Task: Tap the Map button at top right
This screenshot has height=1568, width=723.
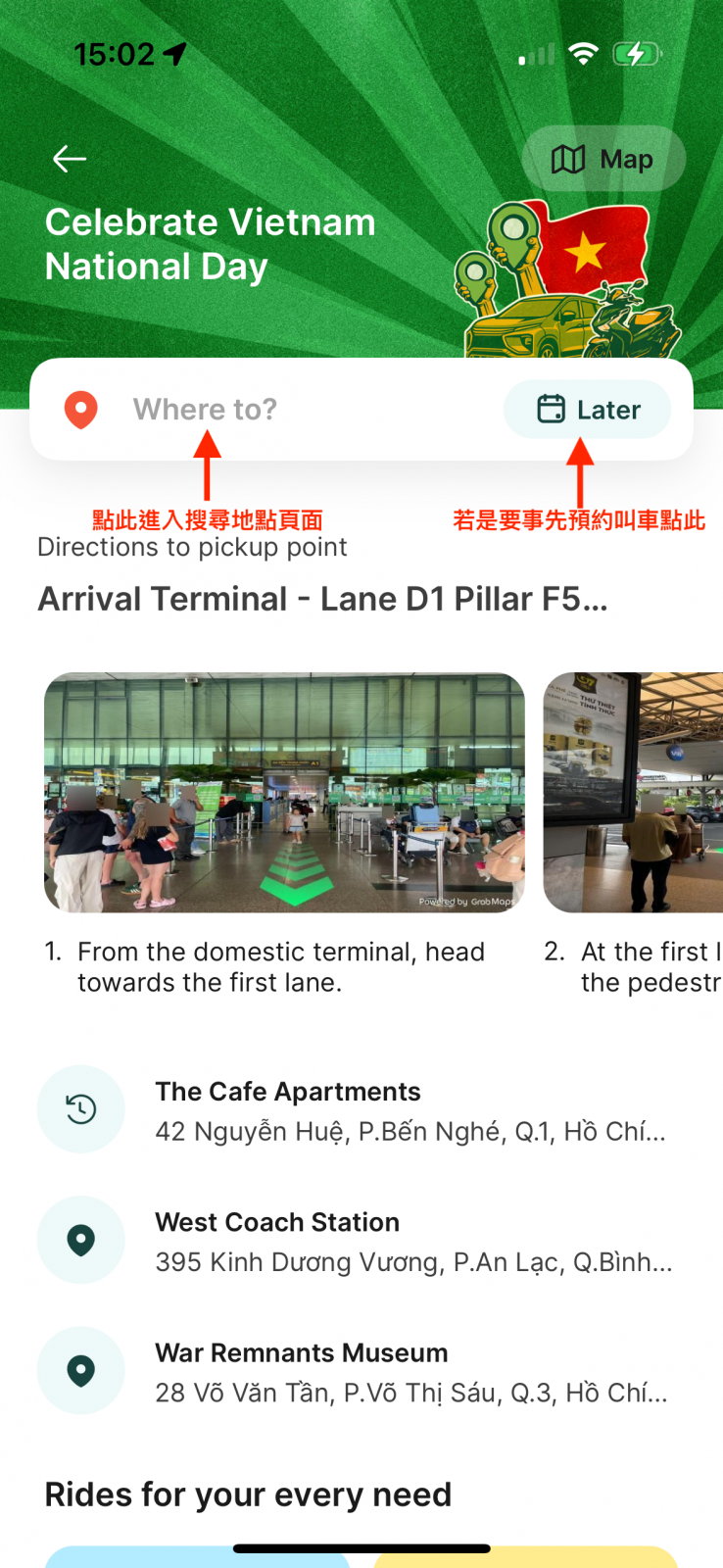Action: pos(604,159)
